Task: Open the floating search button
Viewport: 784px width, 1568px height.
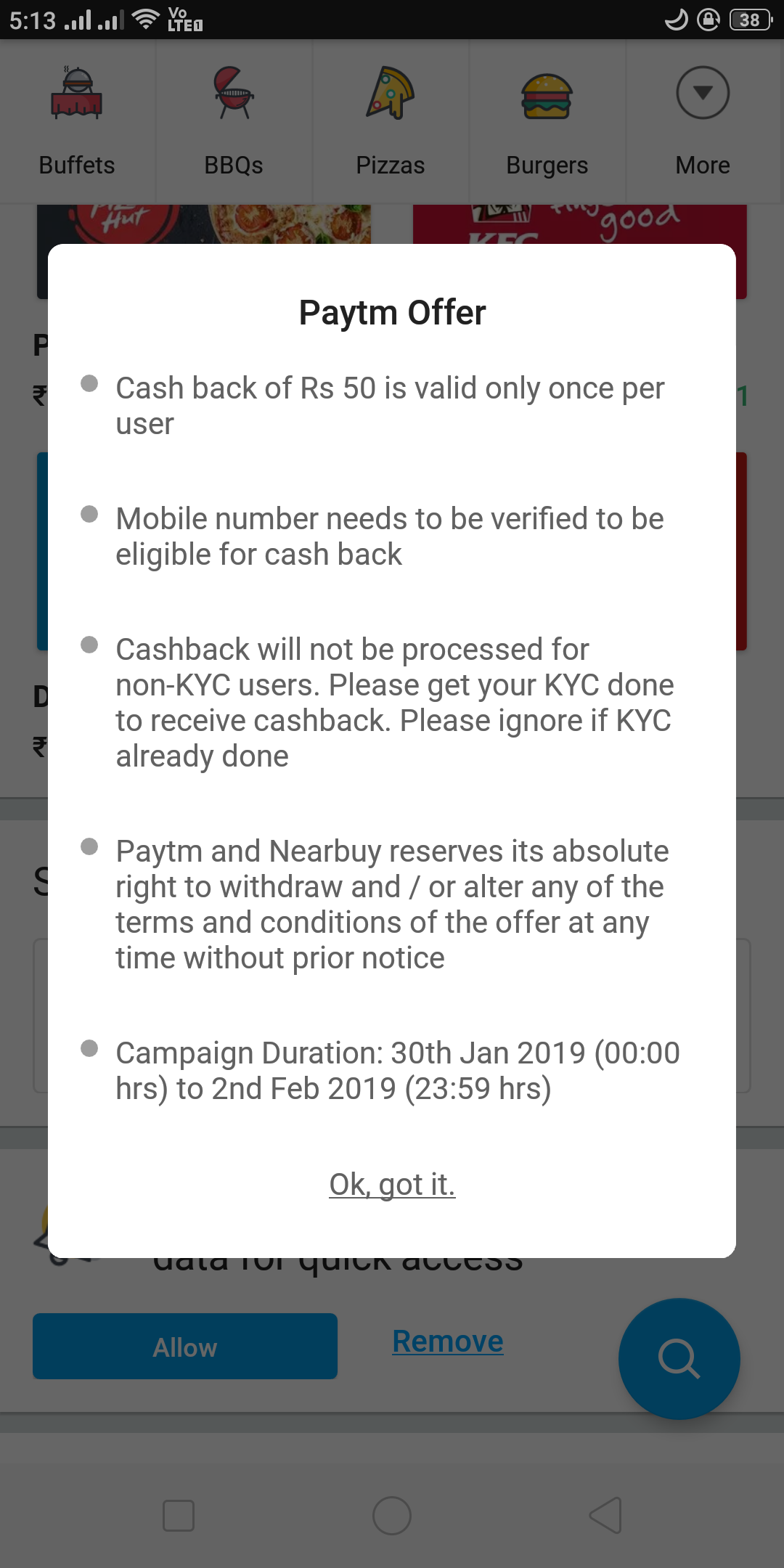Action: coord(679,1359)
